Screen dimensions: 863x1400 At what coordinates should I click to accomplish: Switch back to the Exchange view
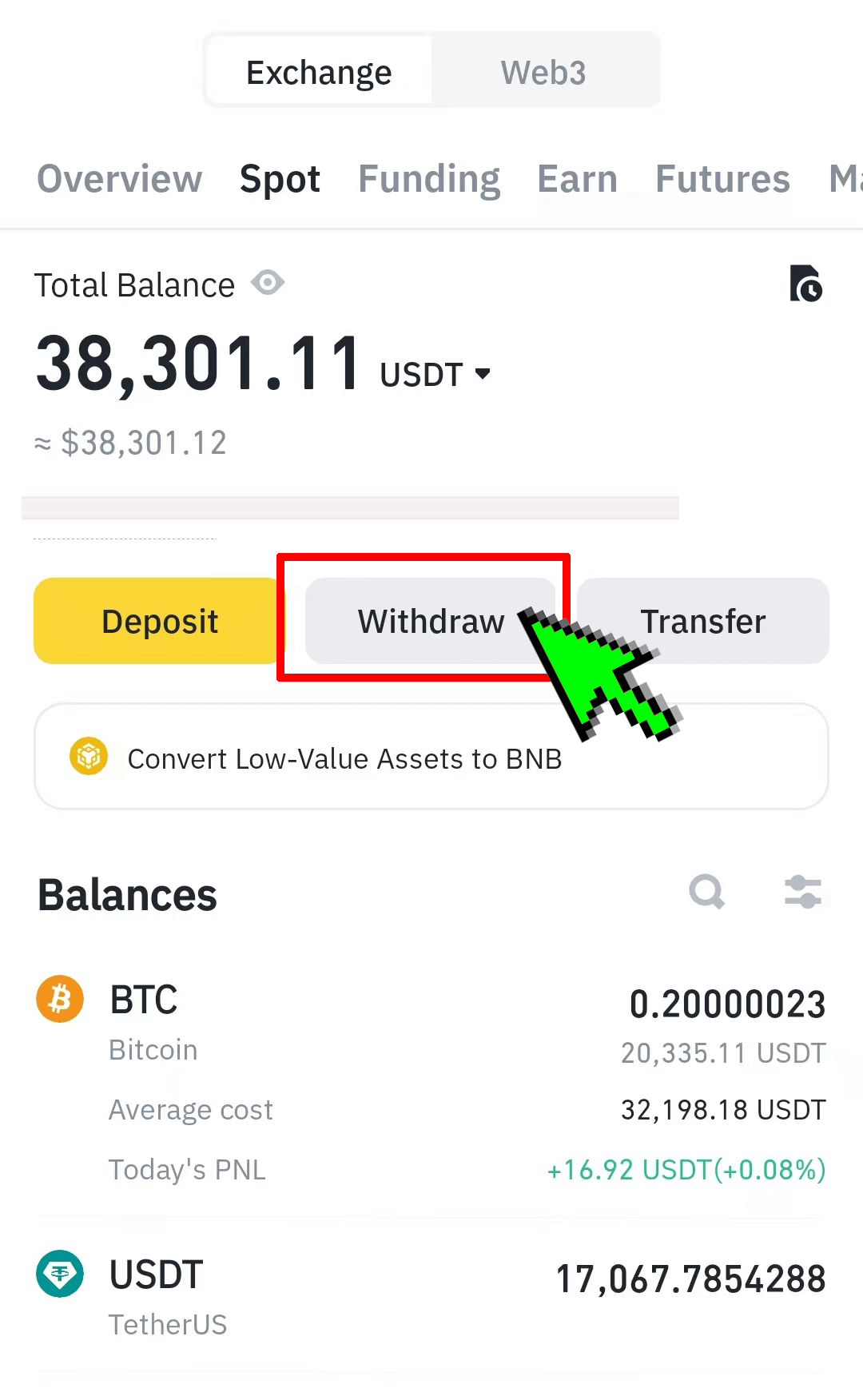[x=319, y=71]
